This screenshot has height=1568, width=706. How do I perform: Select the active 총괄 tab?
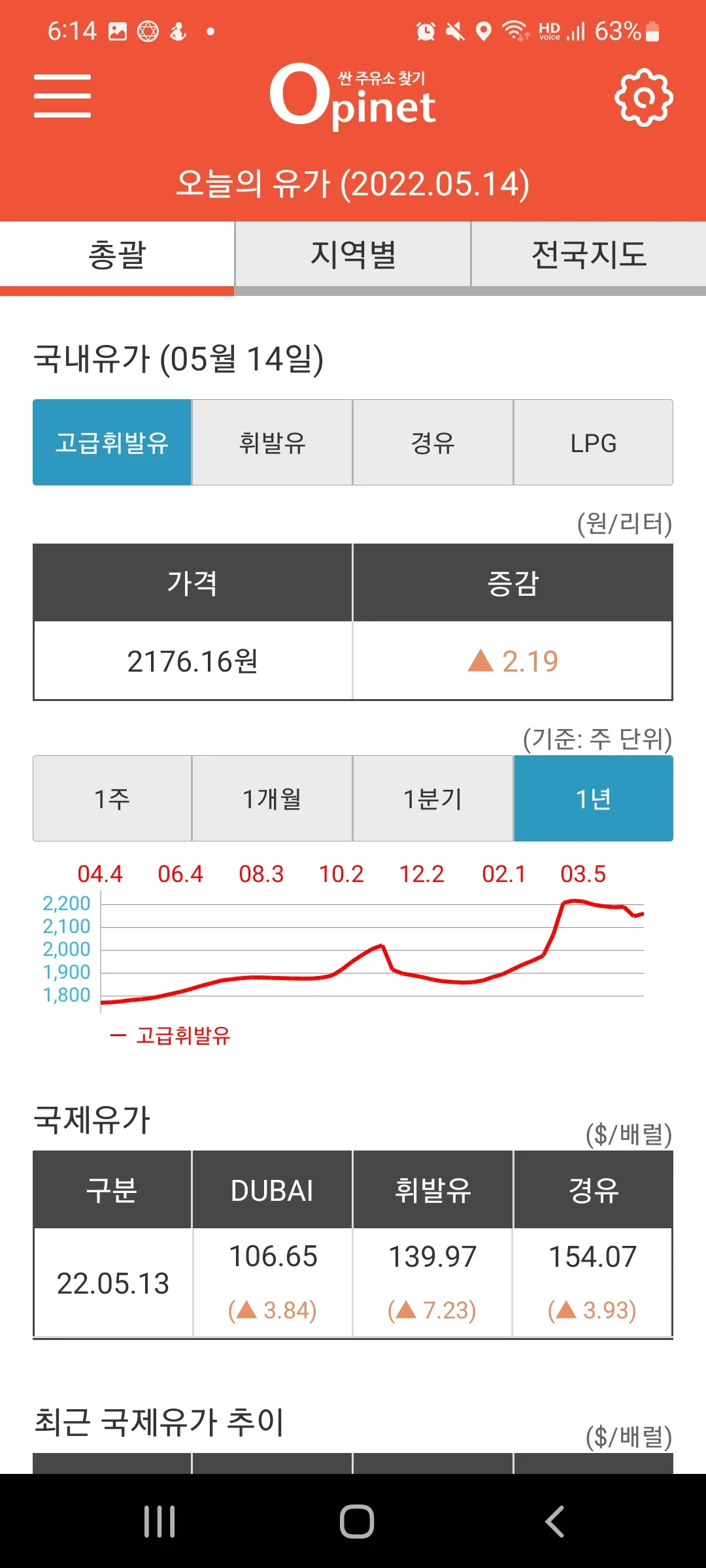click(118, 255)
